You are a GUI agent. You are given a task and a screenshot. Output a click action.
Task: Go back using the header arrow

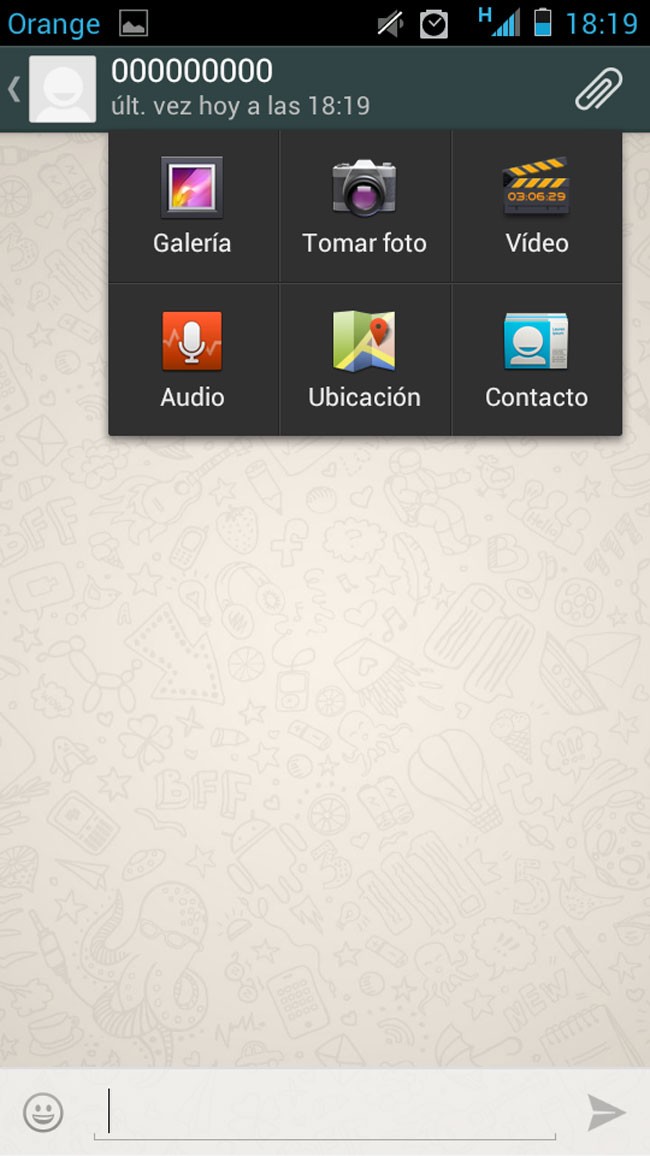14,89
